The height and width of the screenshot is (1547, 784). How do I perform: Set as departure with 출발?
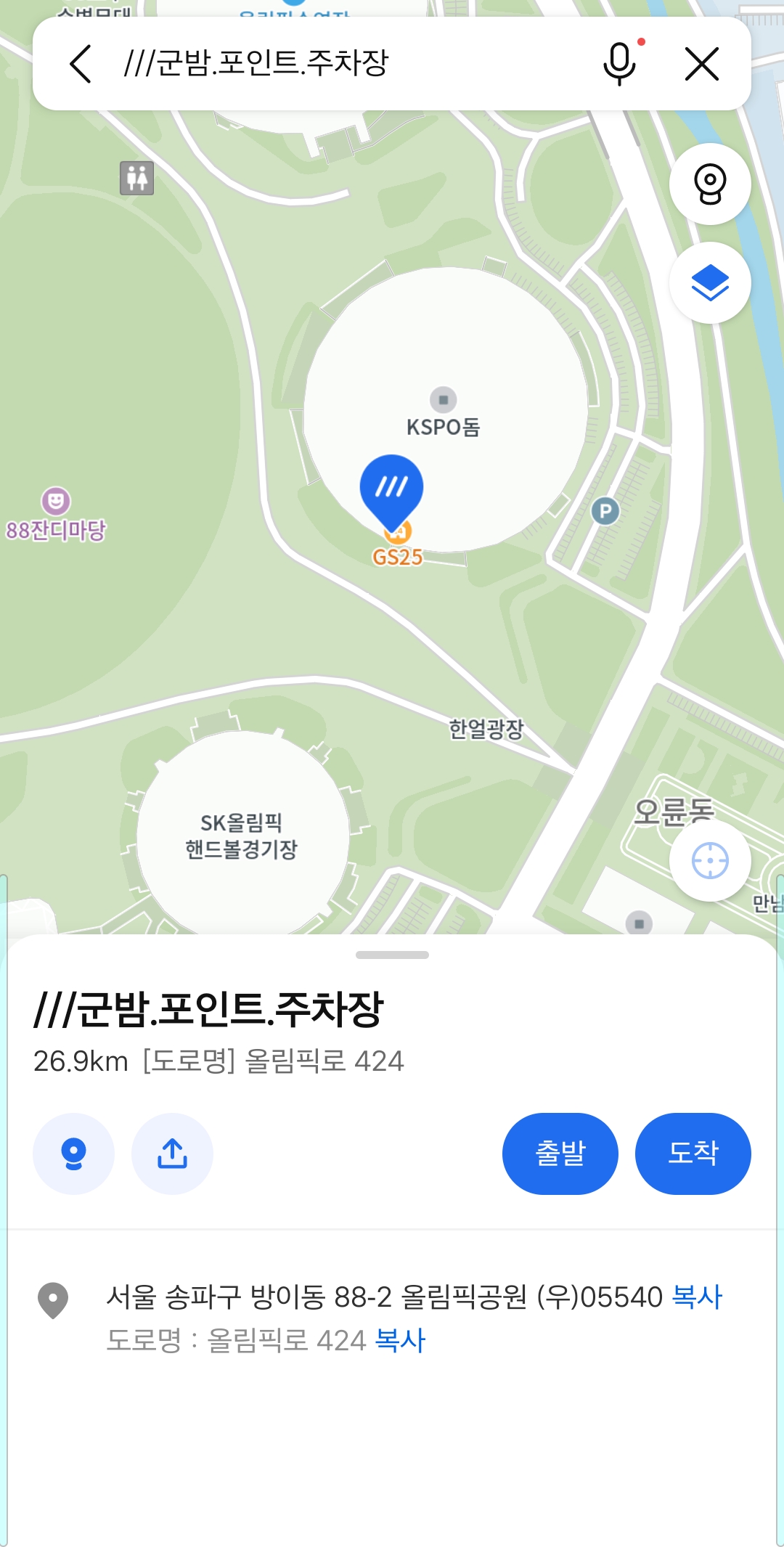[x=560, y=1154]
